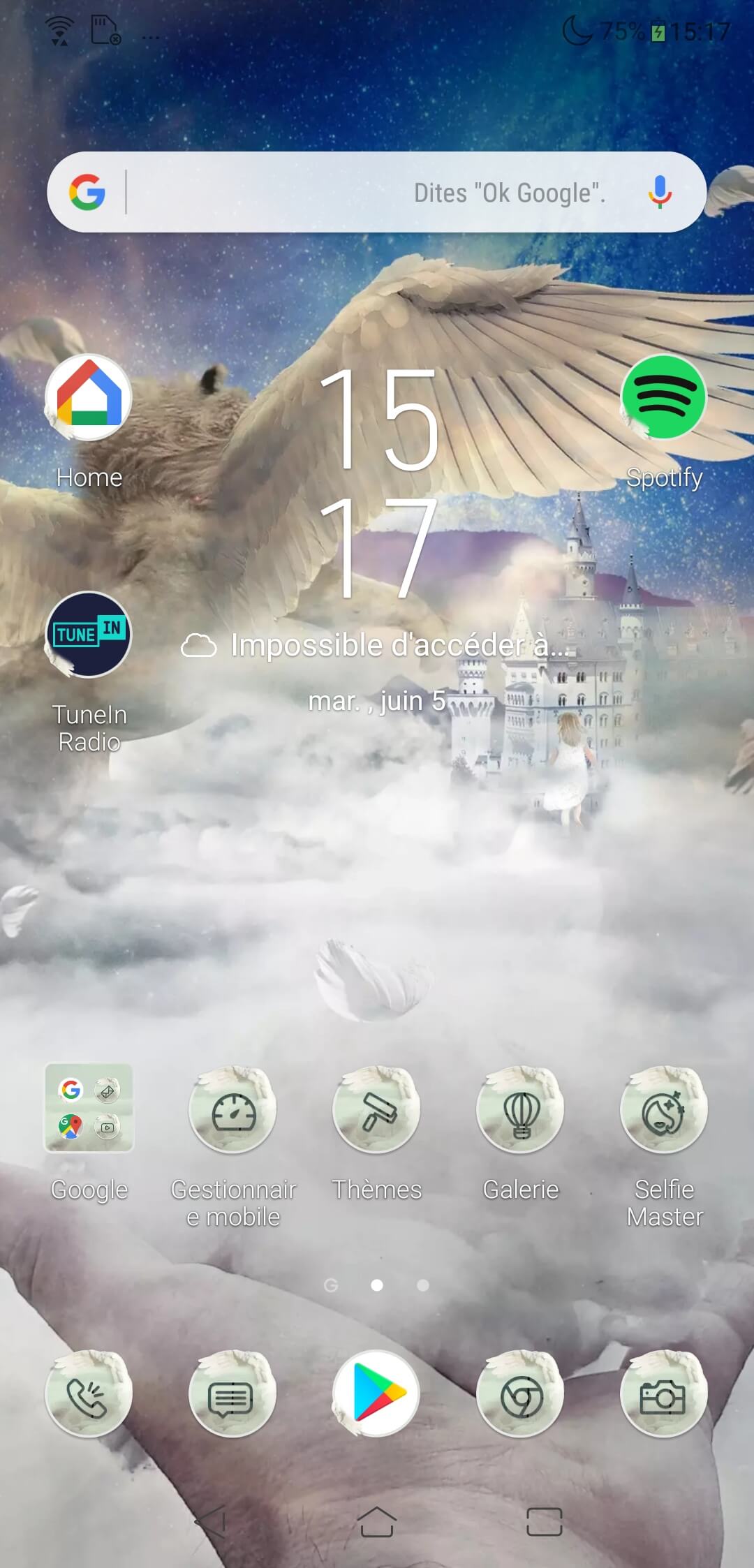Start voice search with the microphone
Image resolution: width=754 pixels, height=1568 pixels.
click(x=659, y=192)
